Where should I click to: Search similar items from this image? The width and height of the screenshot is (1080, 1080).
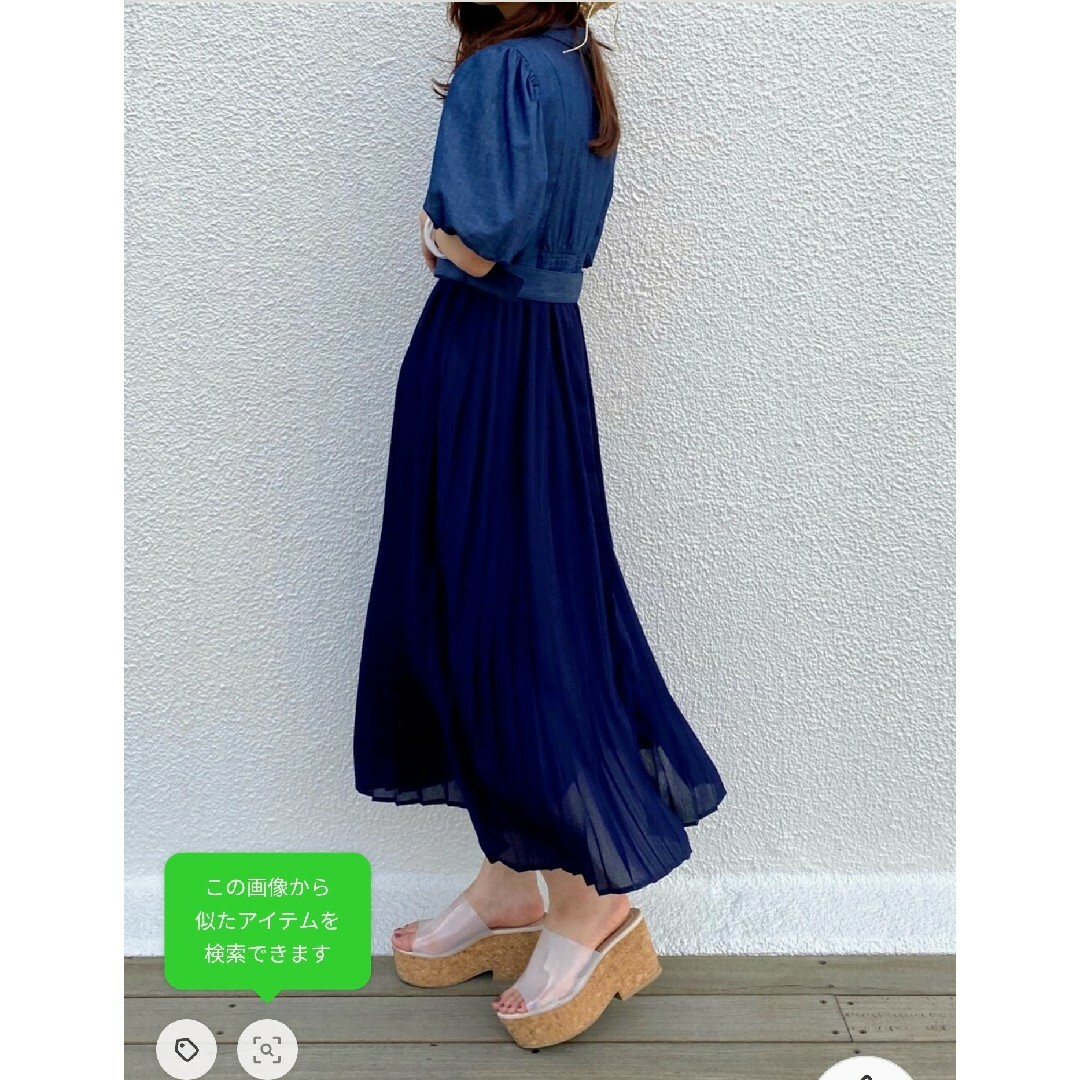coord(267,1049)
